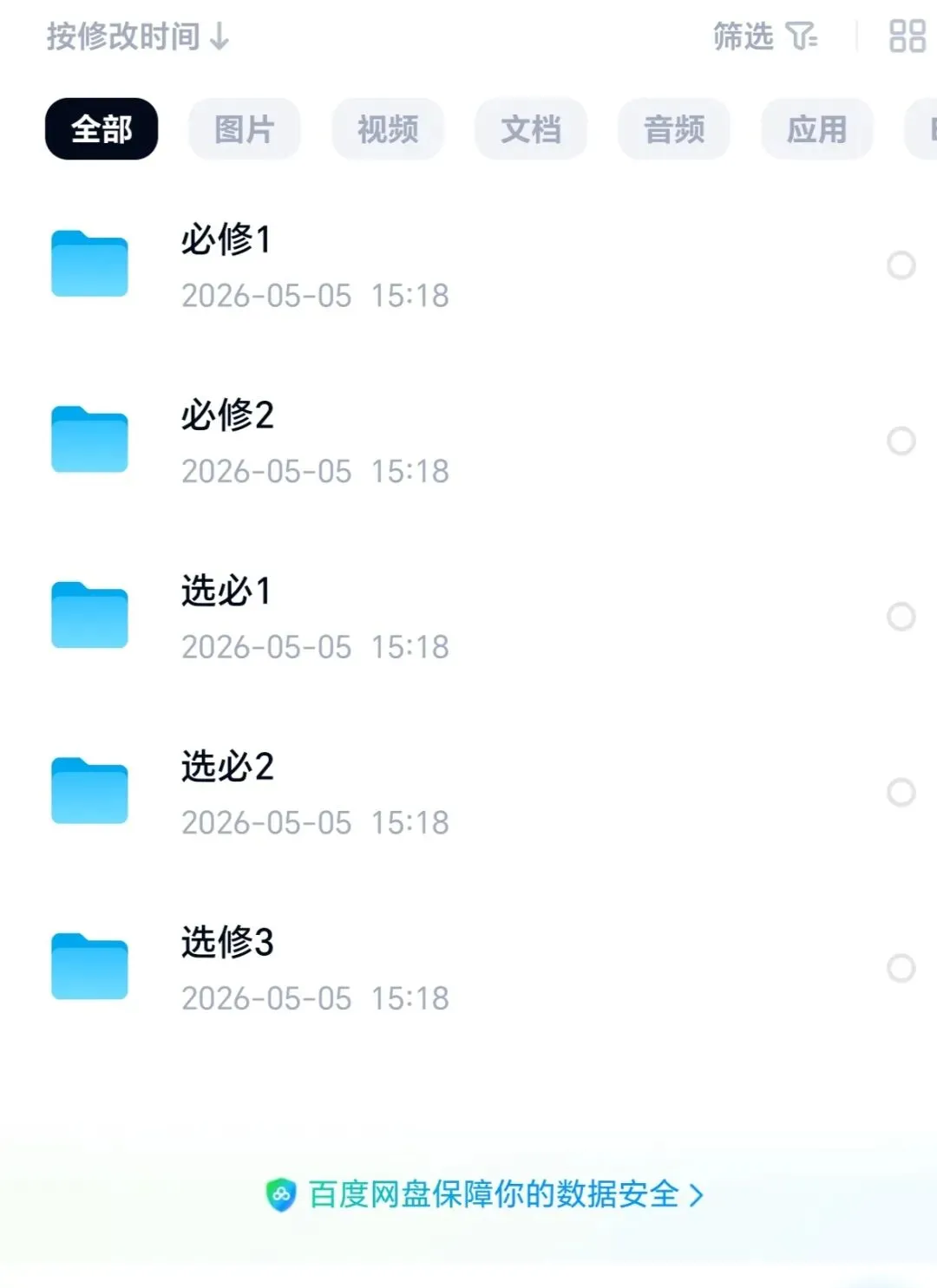Check the selection circle for 必修1

click(x=901, y=265)
